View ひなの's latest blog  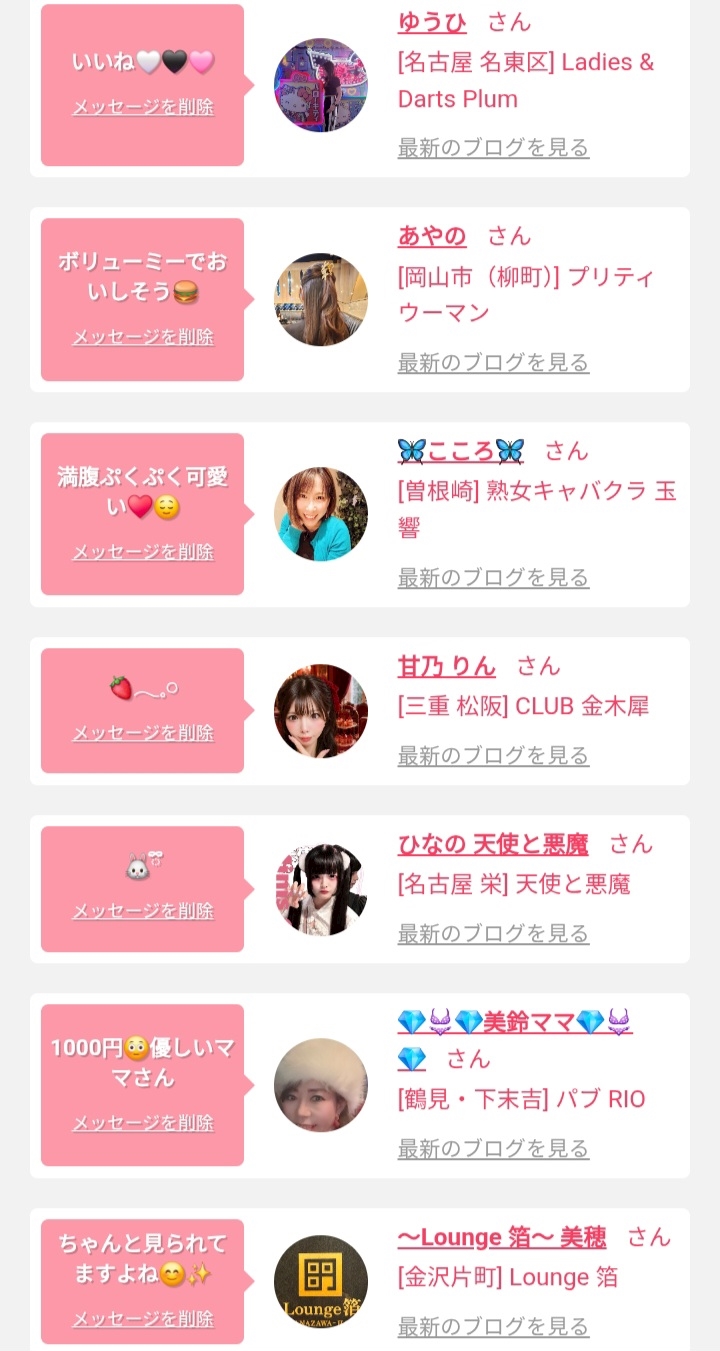pyautogui.click(x=493, y=933)
